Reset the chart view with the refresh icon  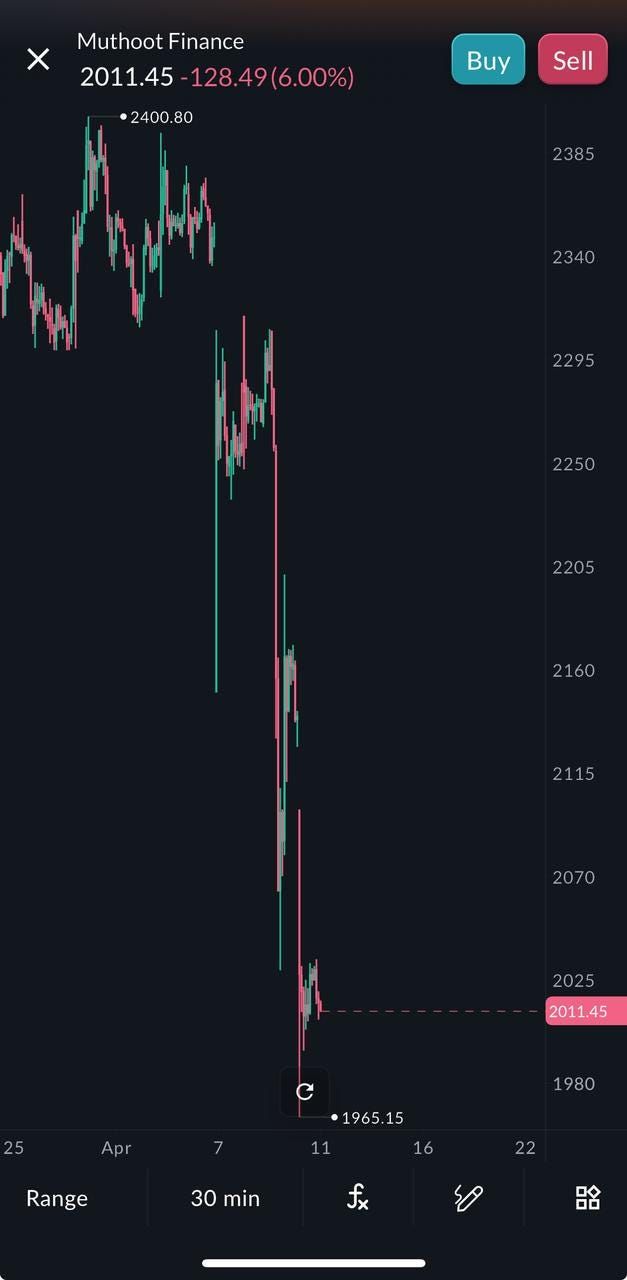[x=305, y=1091]
